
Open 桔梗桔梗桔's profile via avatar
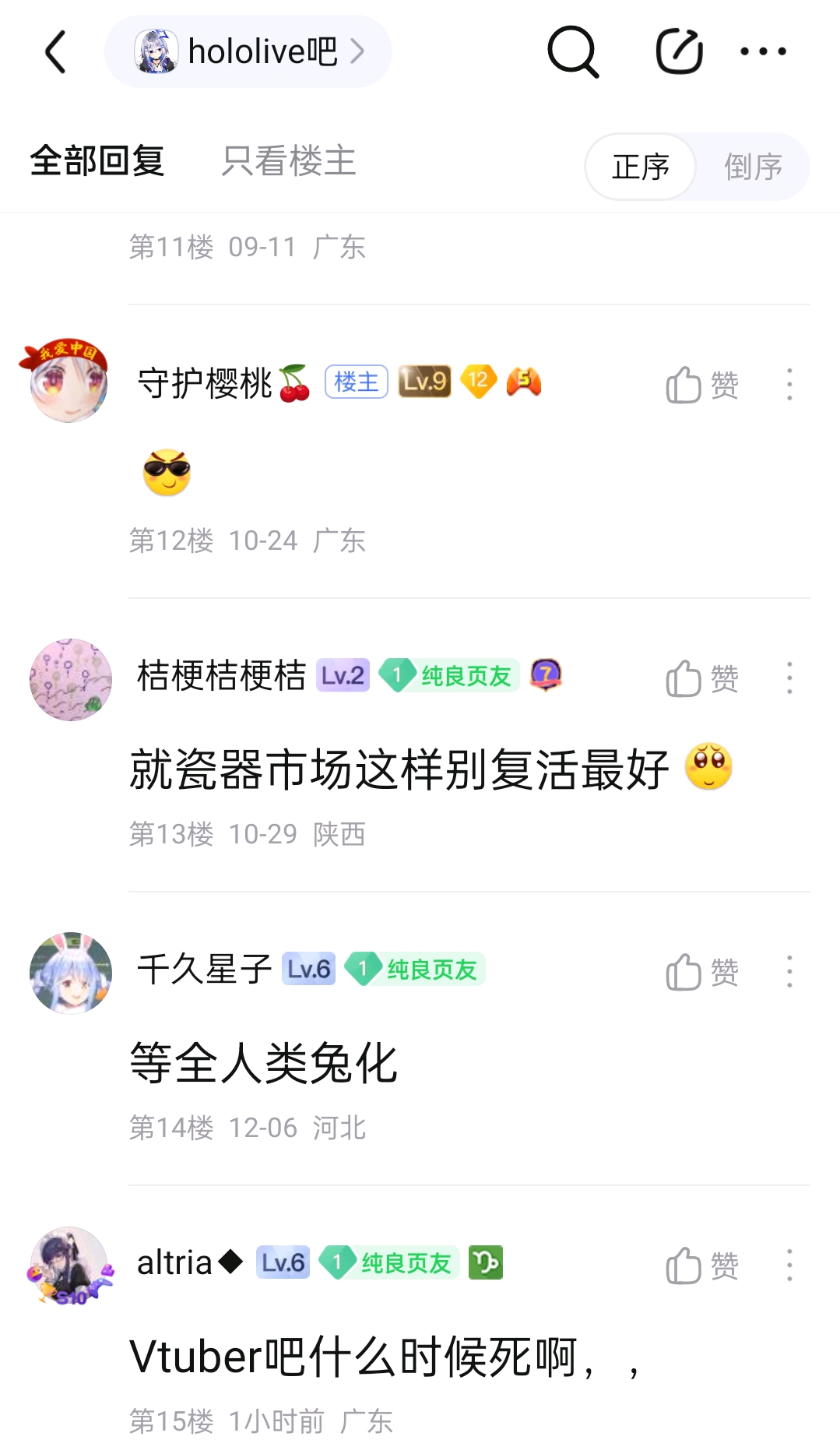point(70,679)
